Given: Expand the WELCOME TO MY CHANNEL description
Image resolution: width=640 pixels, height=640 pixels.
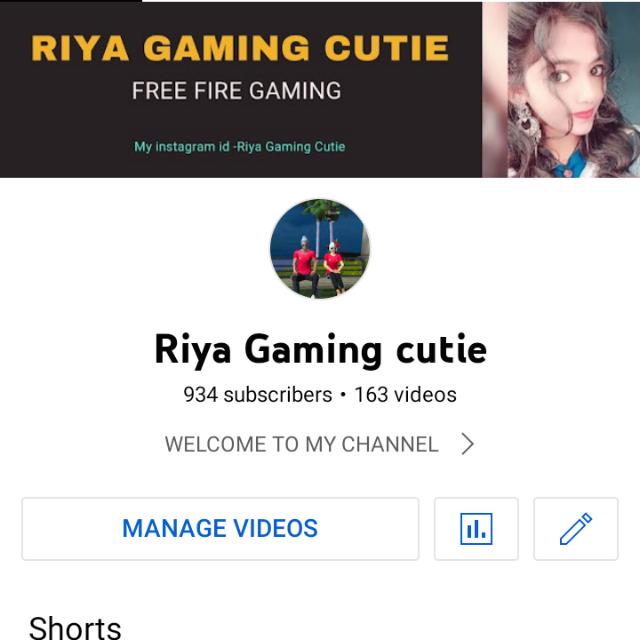Looking at the screenshot, I should click(x=319, y=445).
